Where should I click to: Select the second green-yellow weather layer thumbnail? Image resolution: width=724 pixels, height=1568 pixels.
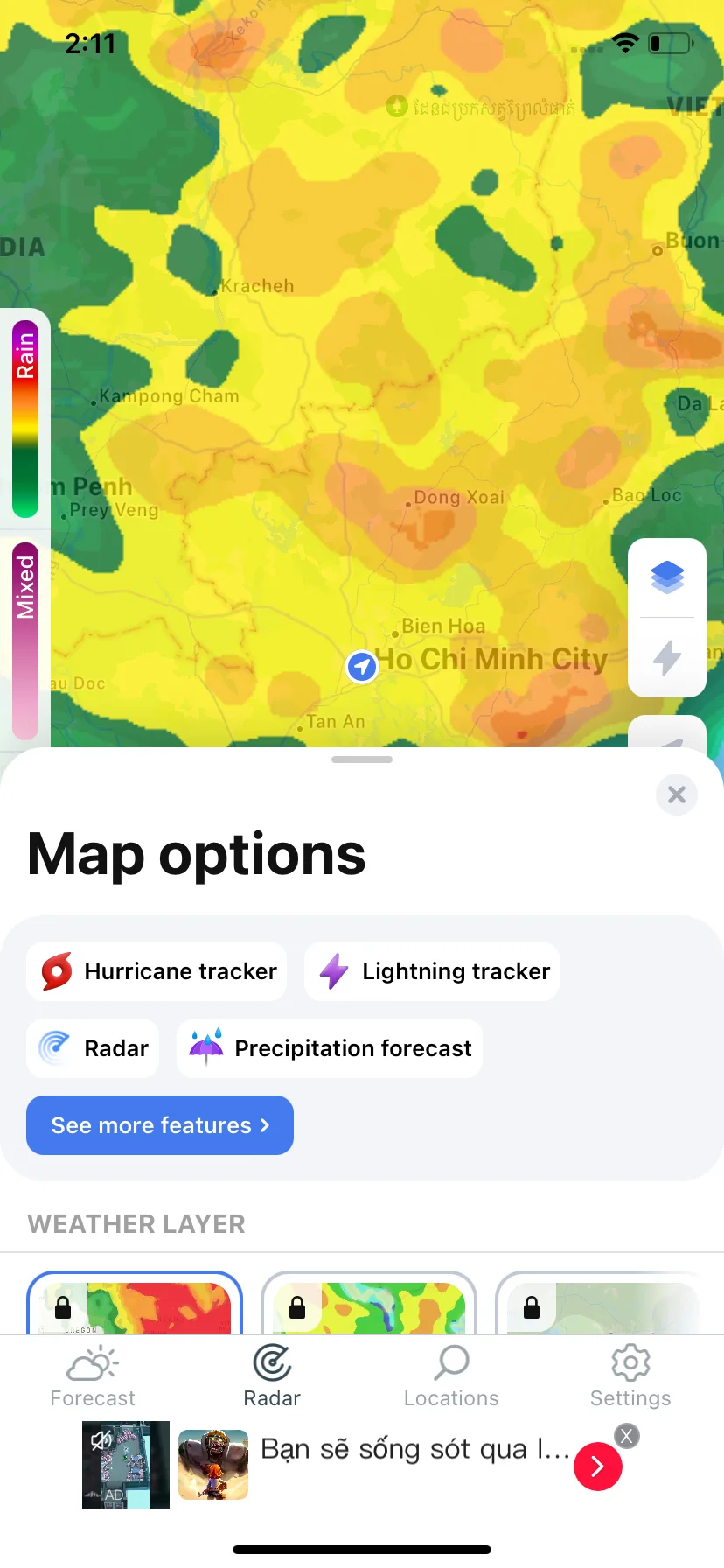(x=369, y=1305)
